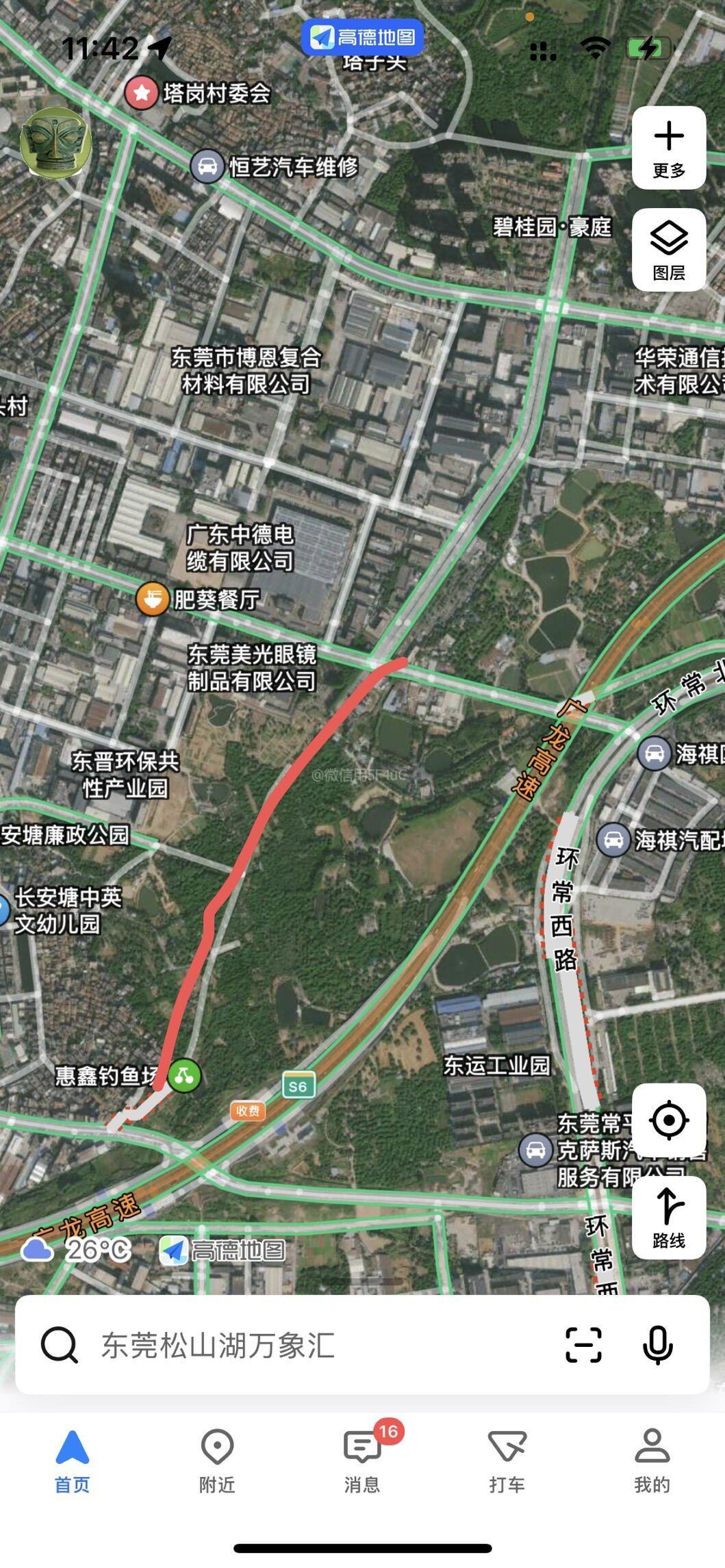Viewport: 725px width, 1568px height.
Task: Open the 我的 profile tab
Action: 652,1461
